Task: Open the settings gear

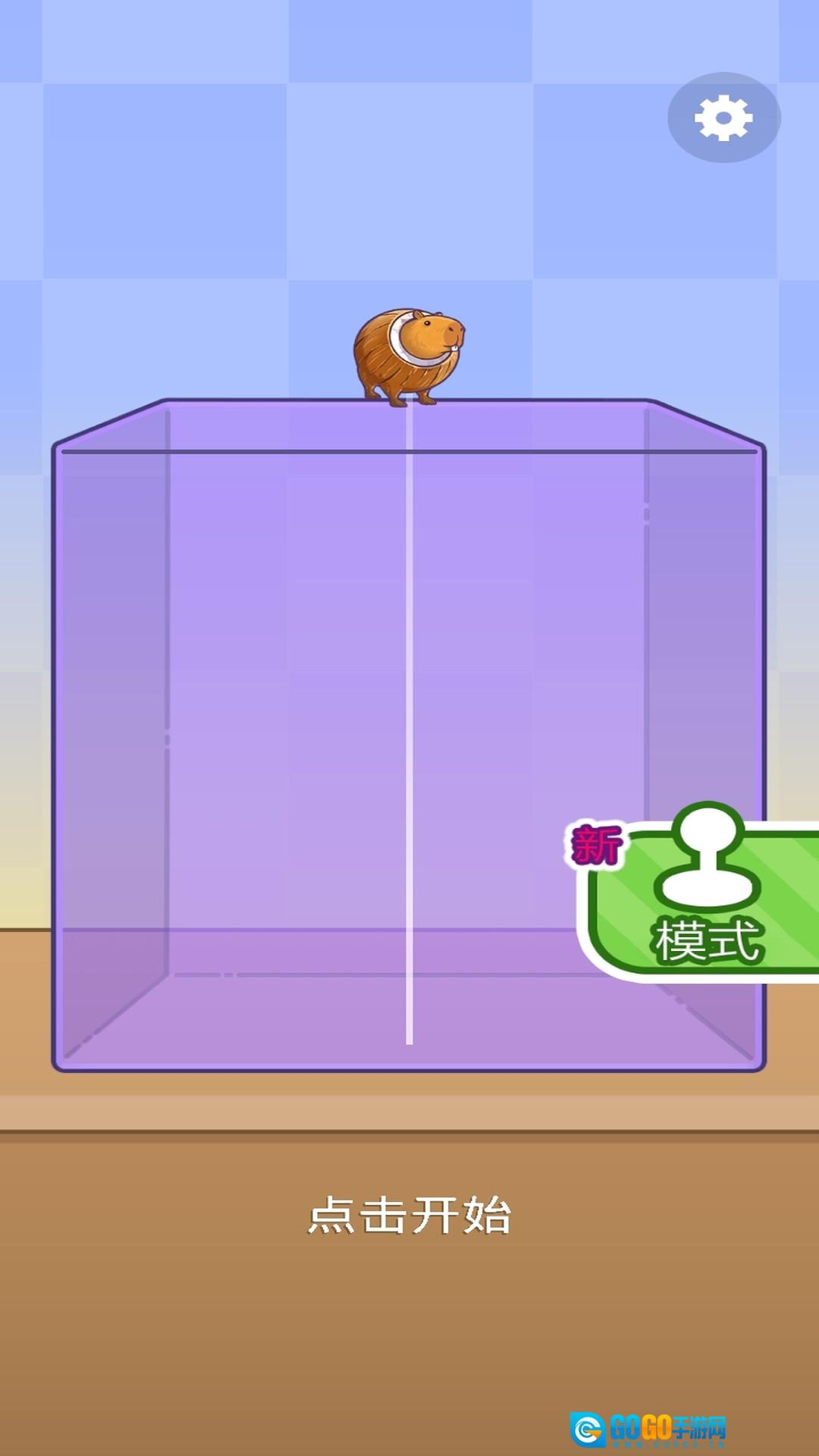Action: click(723, 118)
